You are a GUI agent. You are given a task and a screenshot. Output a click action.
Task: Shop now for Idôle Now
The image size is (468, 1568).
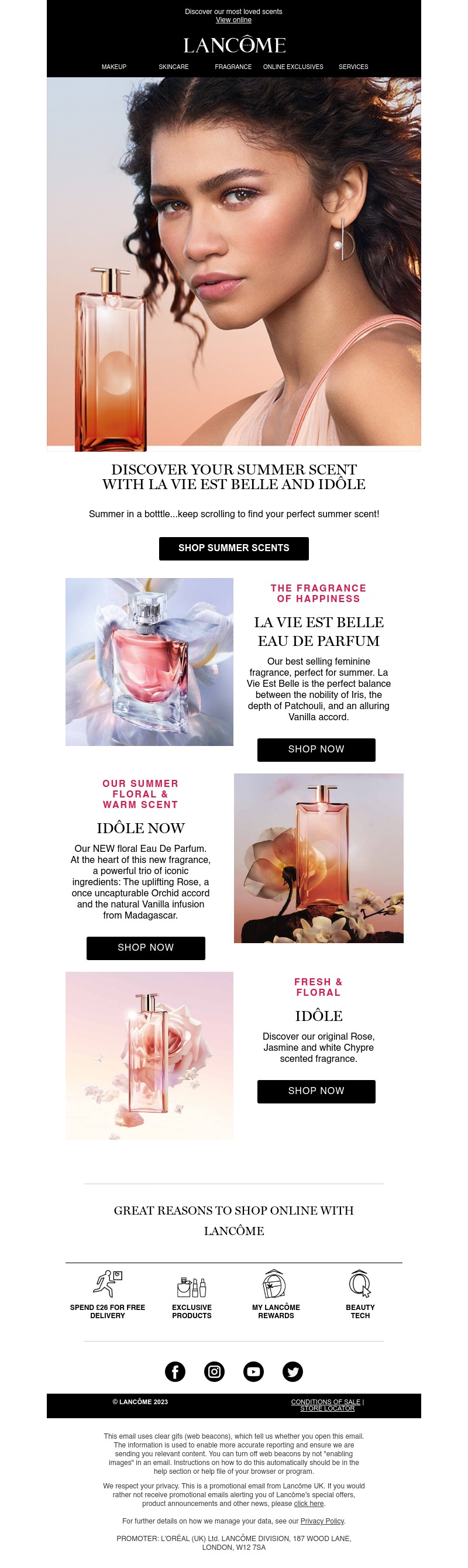[x=146, y=948]
